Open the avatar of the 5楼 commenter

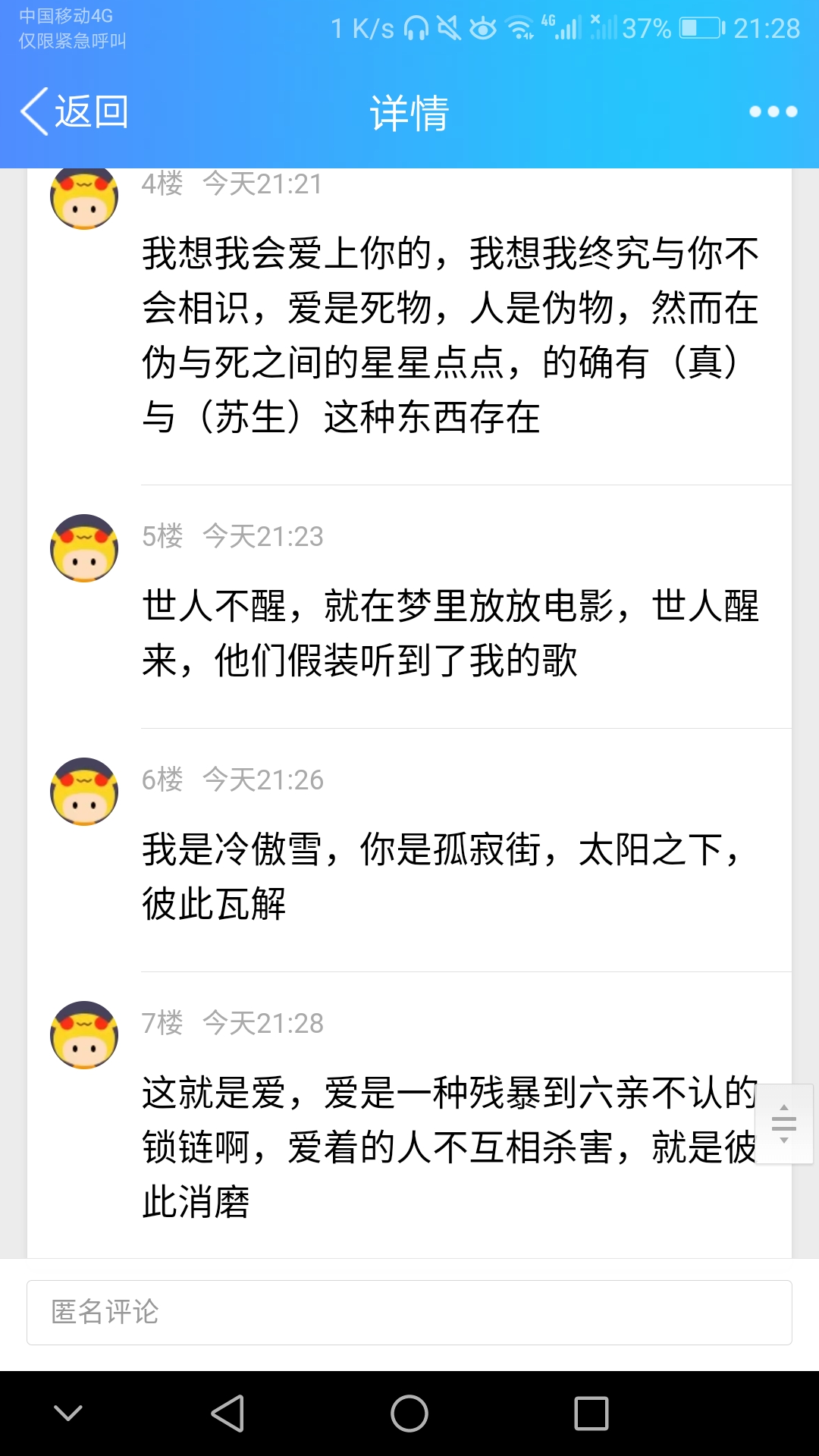click(84, 548)
